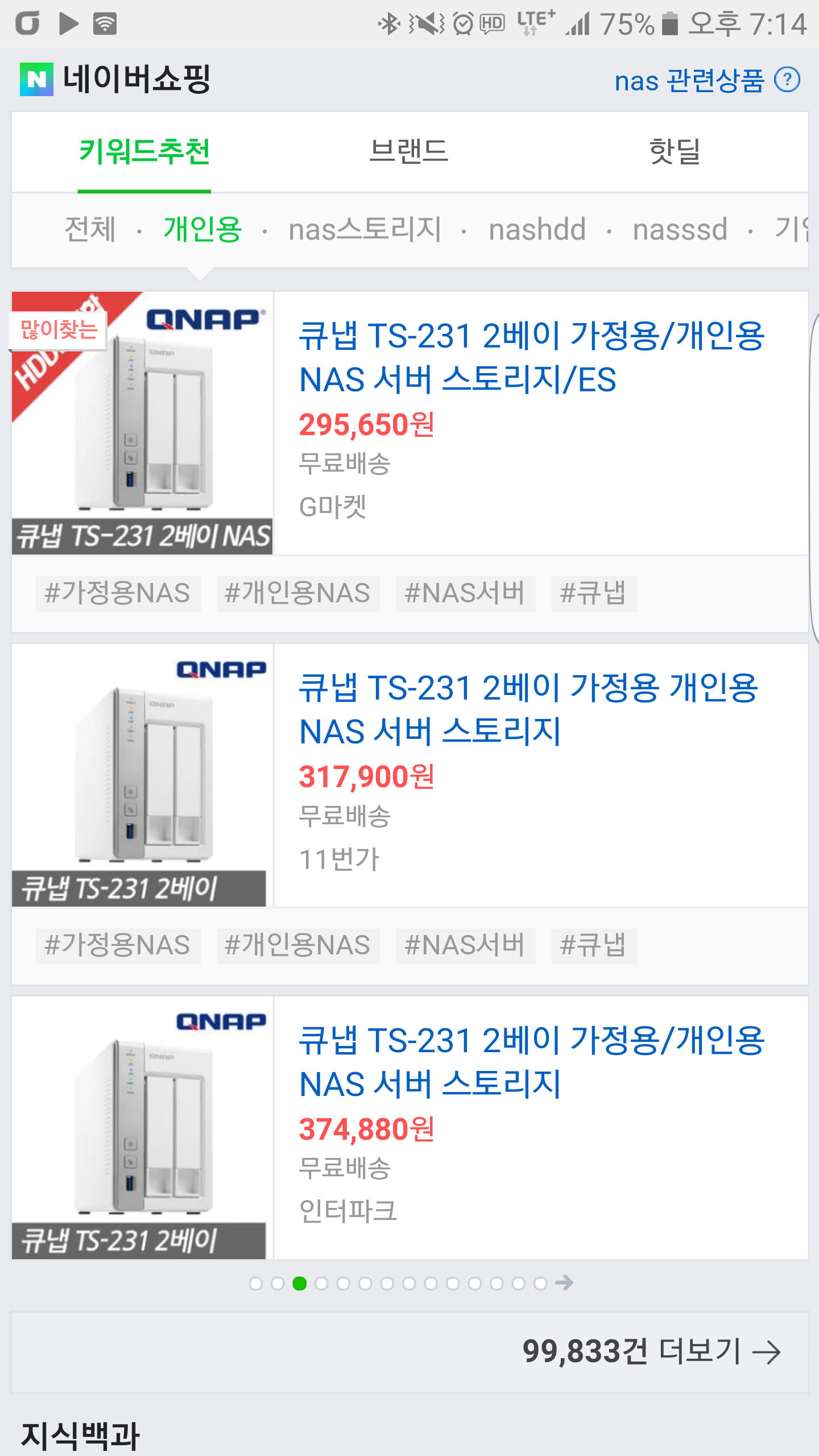Tap #NAS서버 tag under G마켓 product
The image size is (819, 1456).
point(465,593)
